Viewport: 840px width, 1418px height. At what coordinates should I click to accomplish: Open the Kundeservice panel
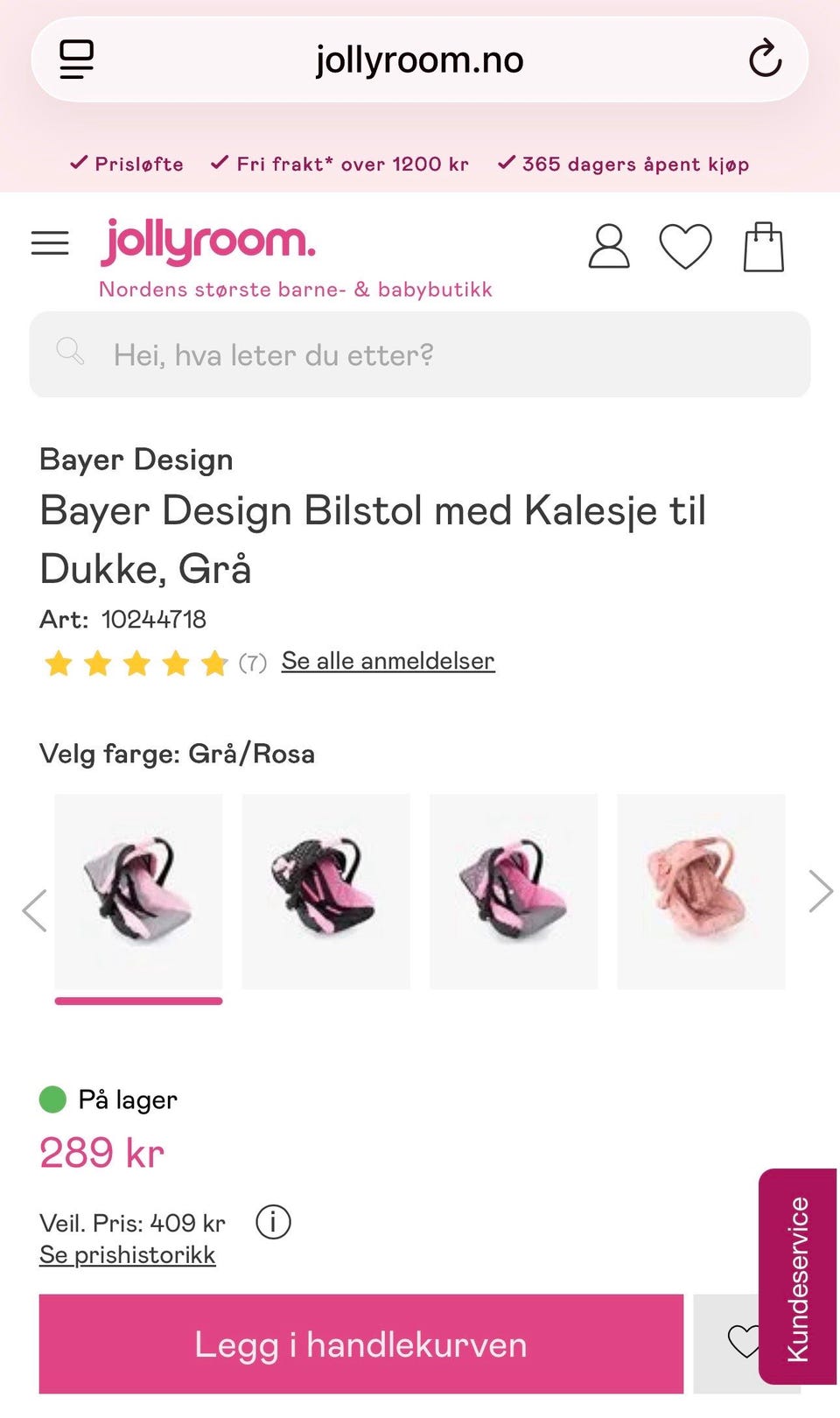(x=798, y=1274)
